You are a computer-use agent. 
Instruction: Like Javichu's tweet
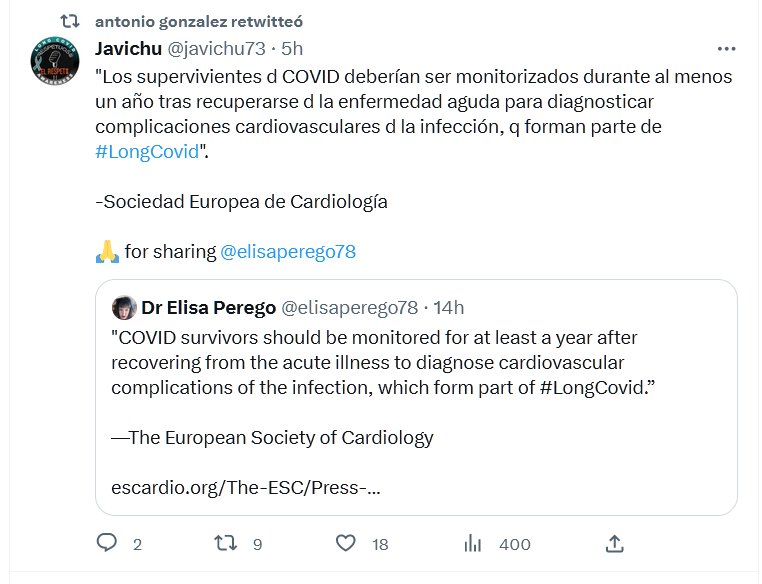tap(346, 543)
